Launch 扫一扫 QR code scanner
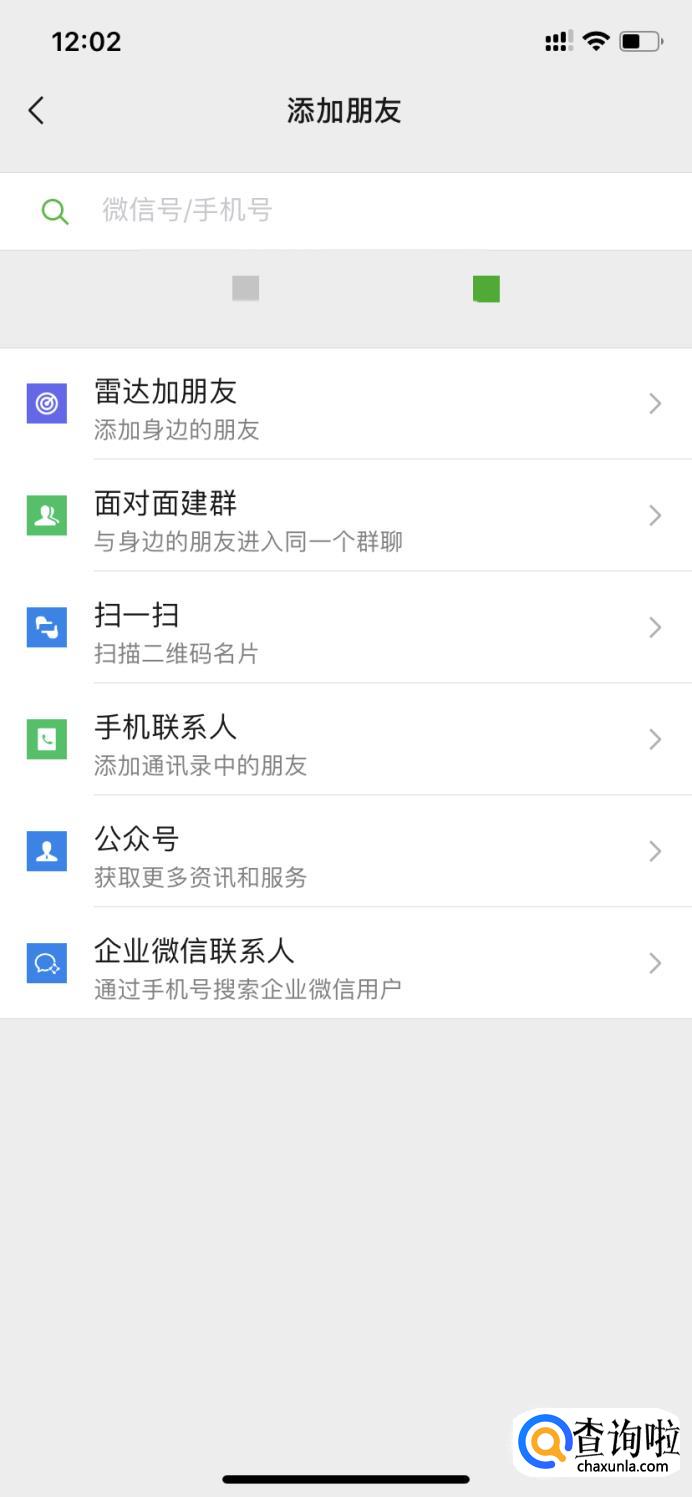Image resolution: width=692 pixels, height=1497 pixels. tap(346, 628)
